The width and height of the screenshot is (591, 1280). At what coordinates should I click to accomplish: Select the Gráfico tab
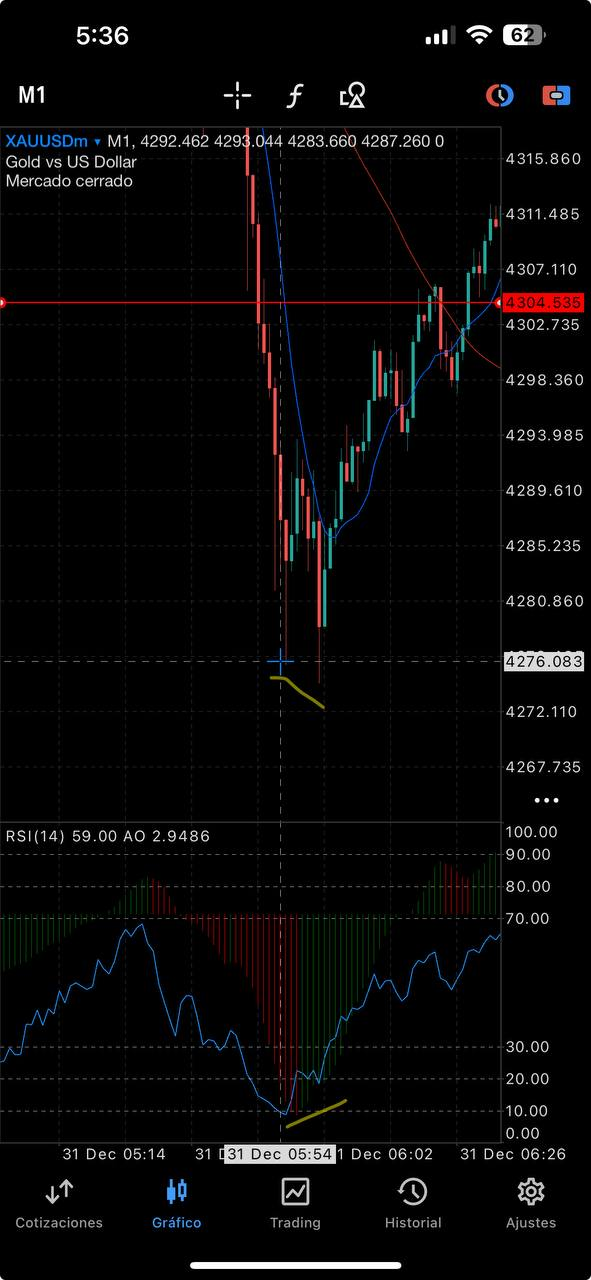pyautogui.click(x=177, y=1203)
